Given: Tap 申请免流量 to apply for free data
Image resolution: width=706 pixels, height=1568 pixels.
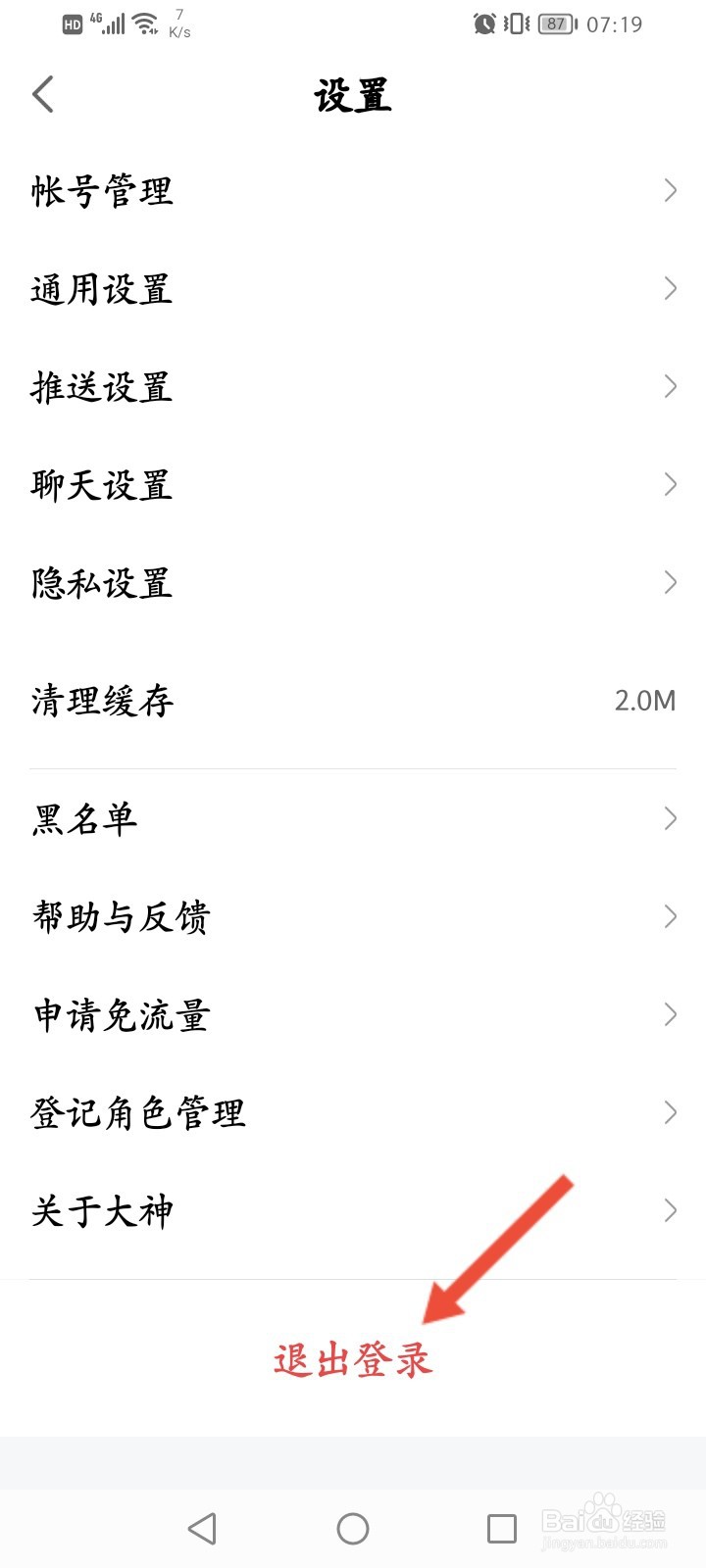Looking at the screenshot, I should tap(353, 1014).
